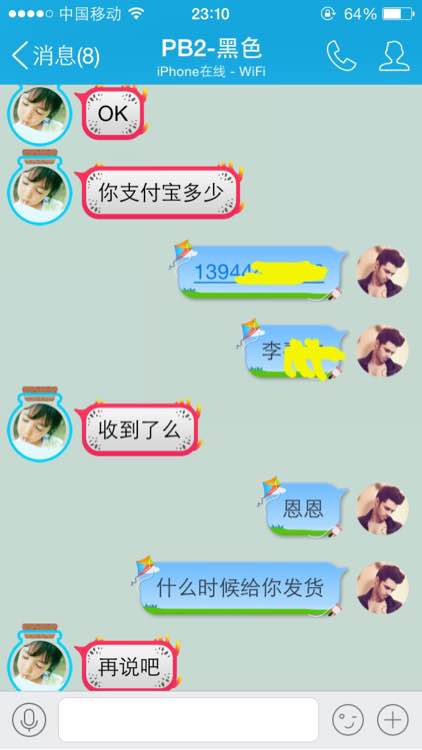
Task: Tap the linked phone number starting 1394
Action: pos(259,272)
